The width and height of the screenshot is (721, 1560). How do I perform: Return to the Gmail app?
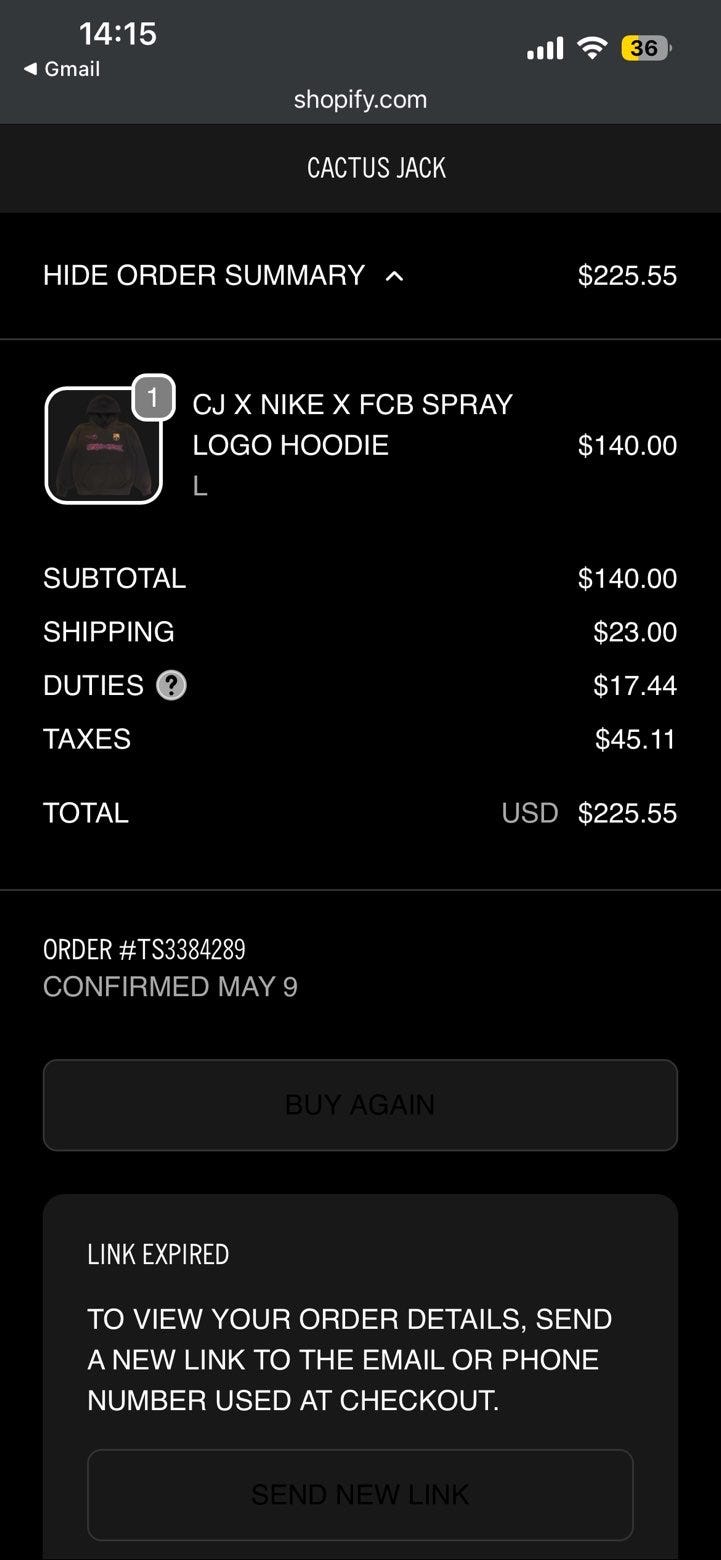(x=62, y=69)
